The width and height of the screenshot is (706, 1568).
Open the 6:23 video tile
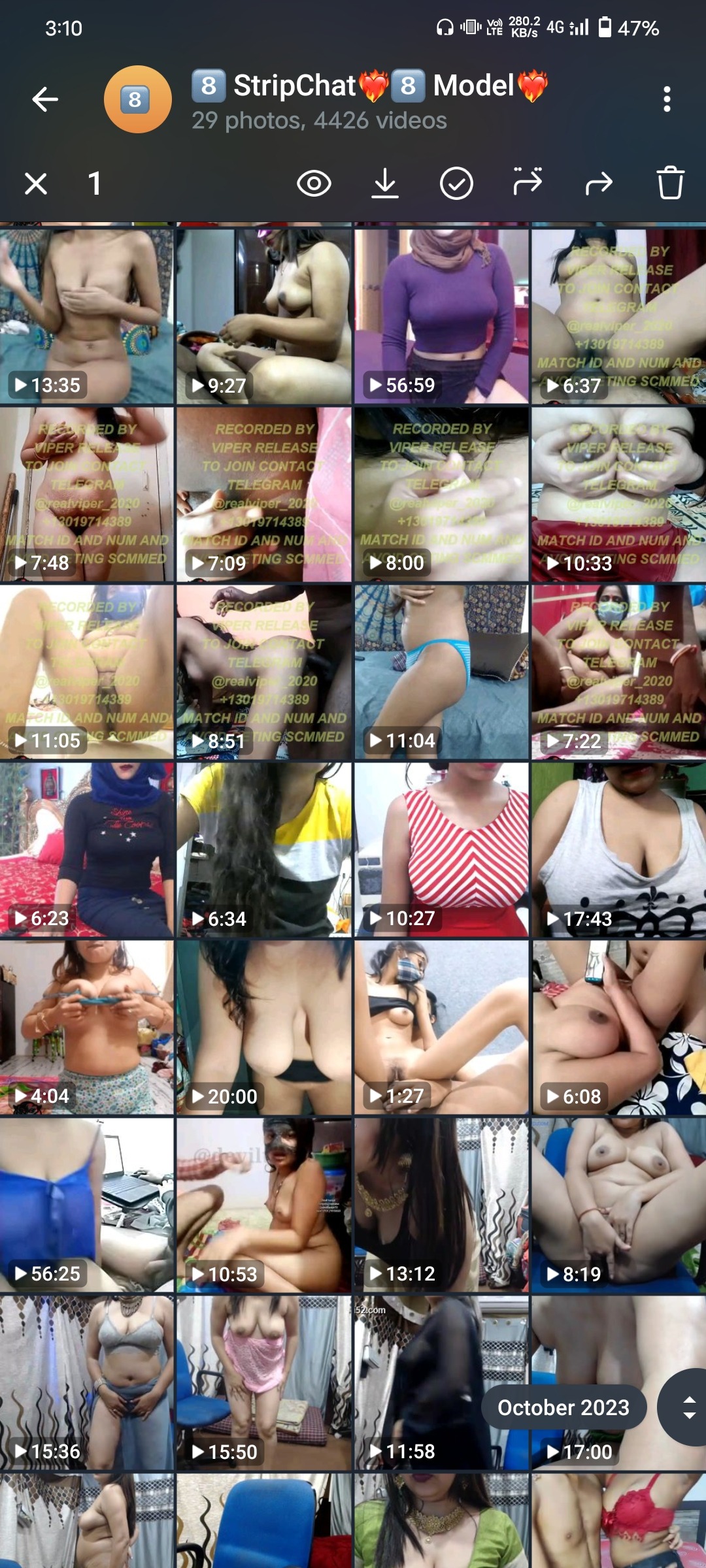pyautogui.click(x=87, y=849)
